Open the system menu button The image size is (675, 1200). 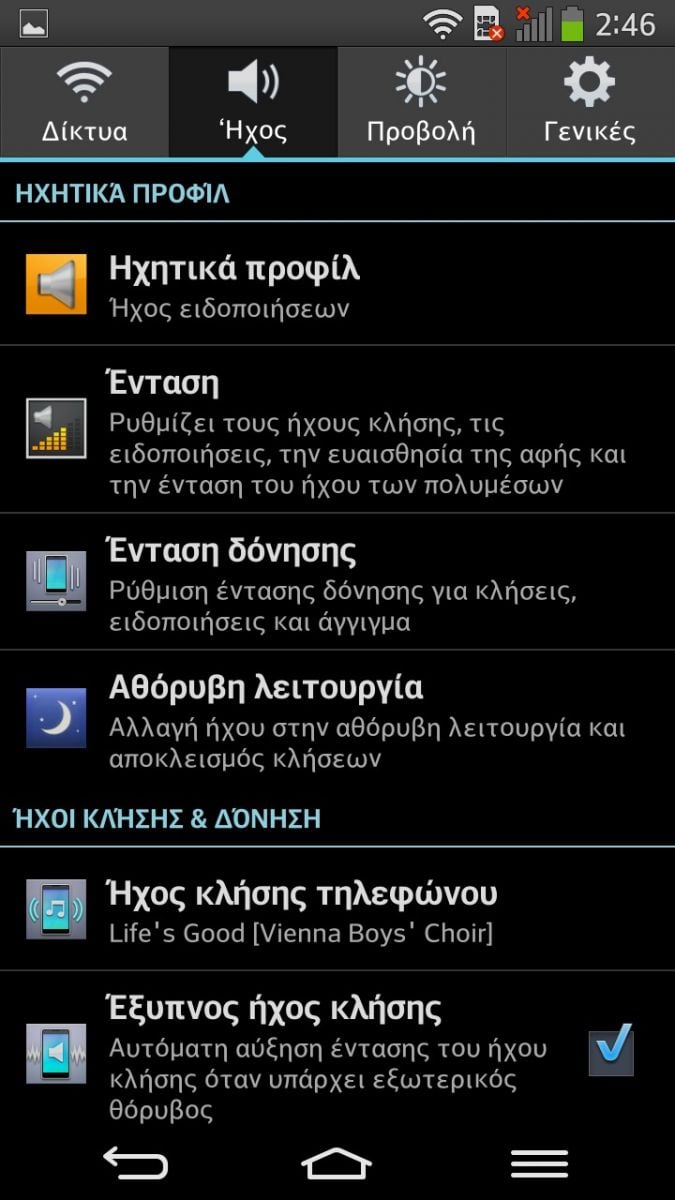coord(540,1164)
